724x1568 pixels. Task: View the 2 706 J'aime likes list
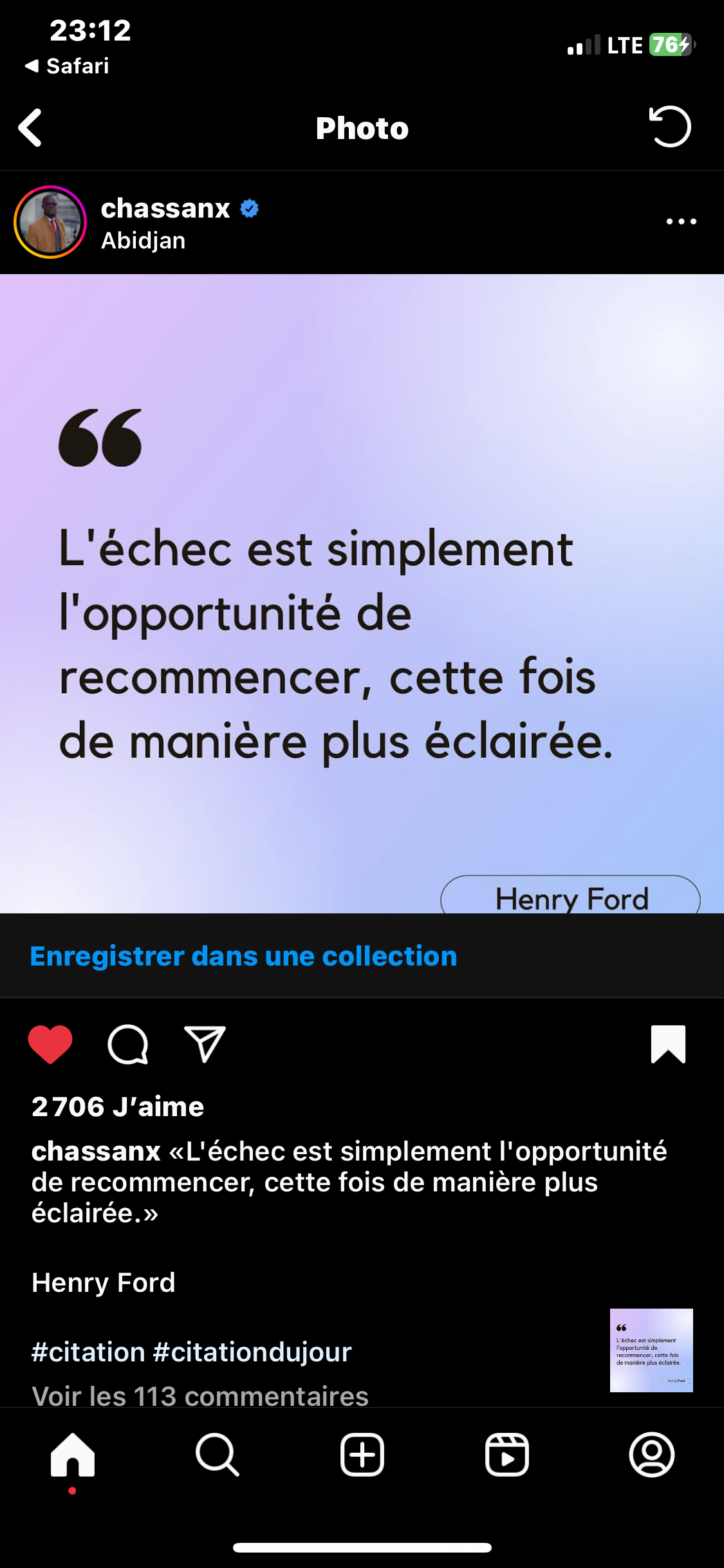point(118,1106)
